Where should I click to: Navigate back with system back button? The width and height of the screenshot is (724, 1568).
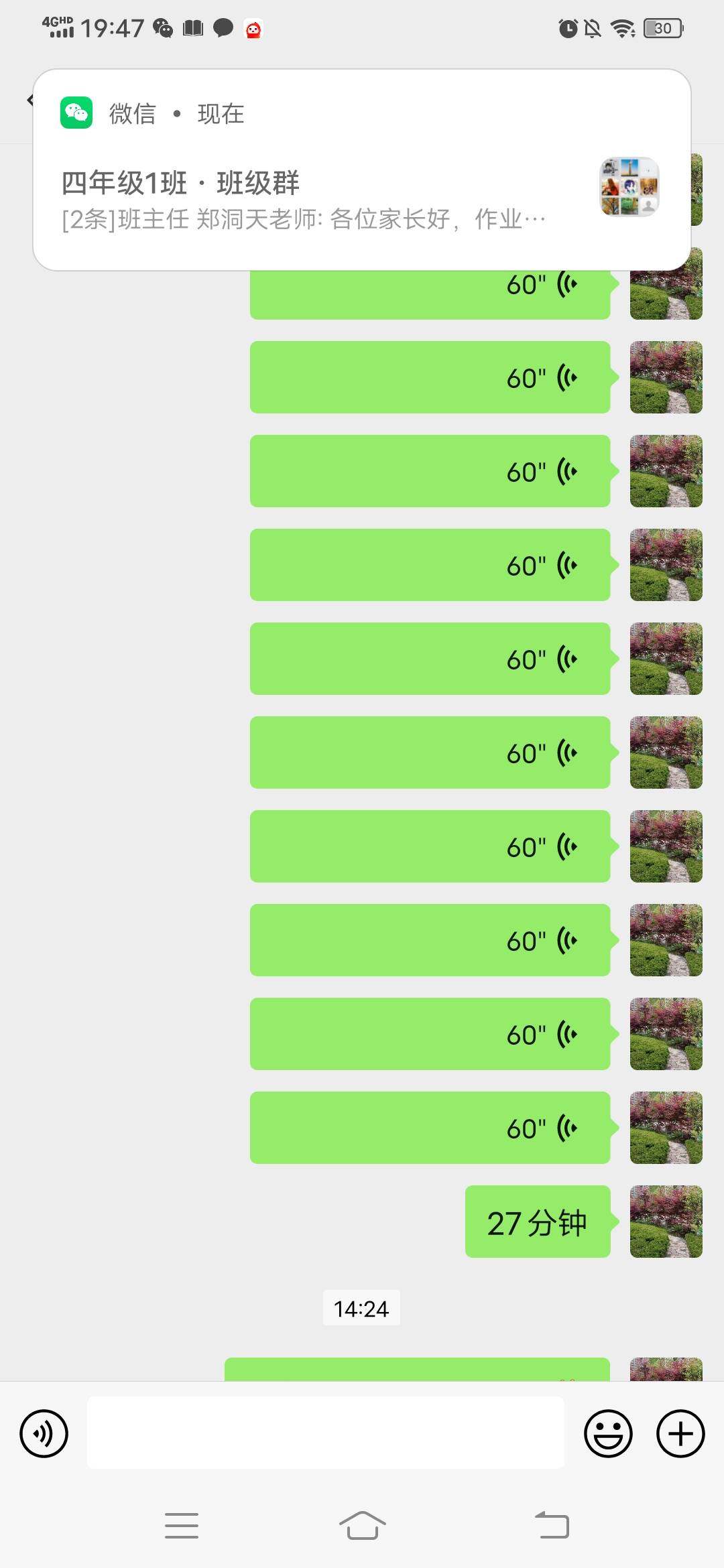pyautogui.click(x=552, y=1526)
